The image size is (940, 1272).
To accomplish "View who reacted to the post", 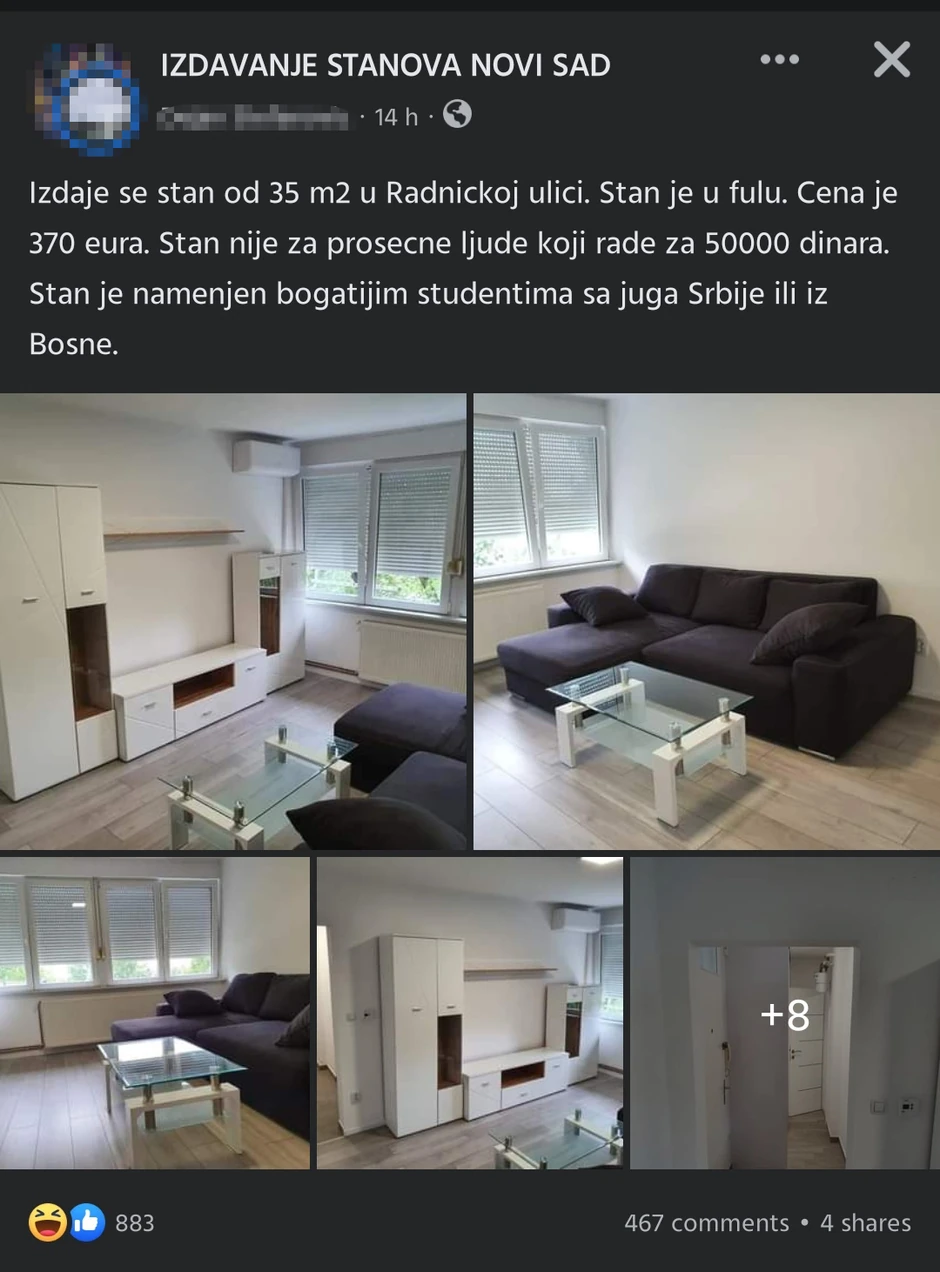I will pyautogui.click(x=91, y=1223).
